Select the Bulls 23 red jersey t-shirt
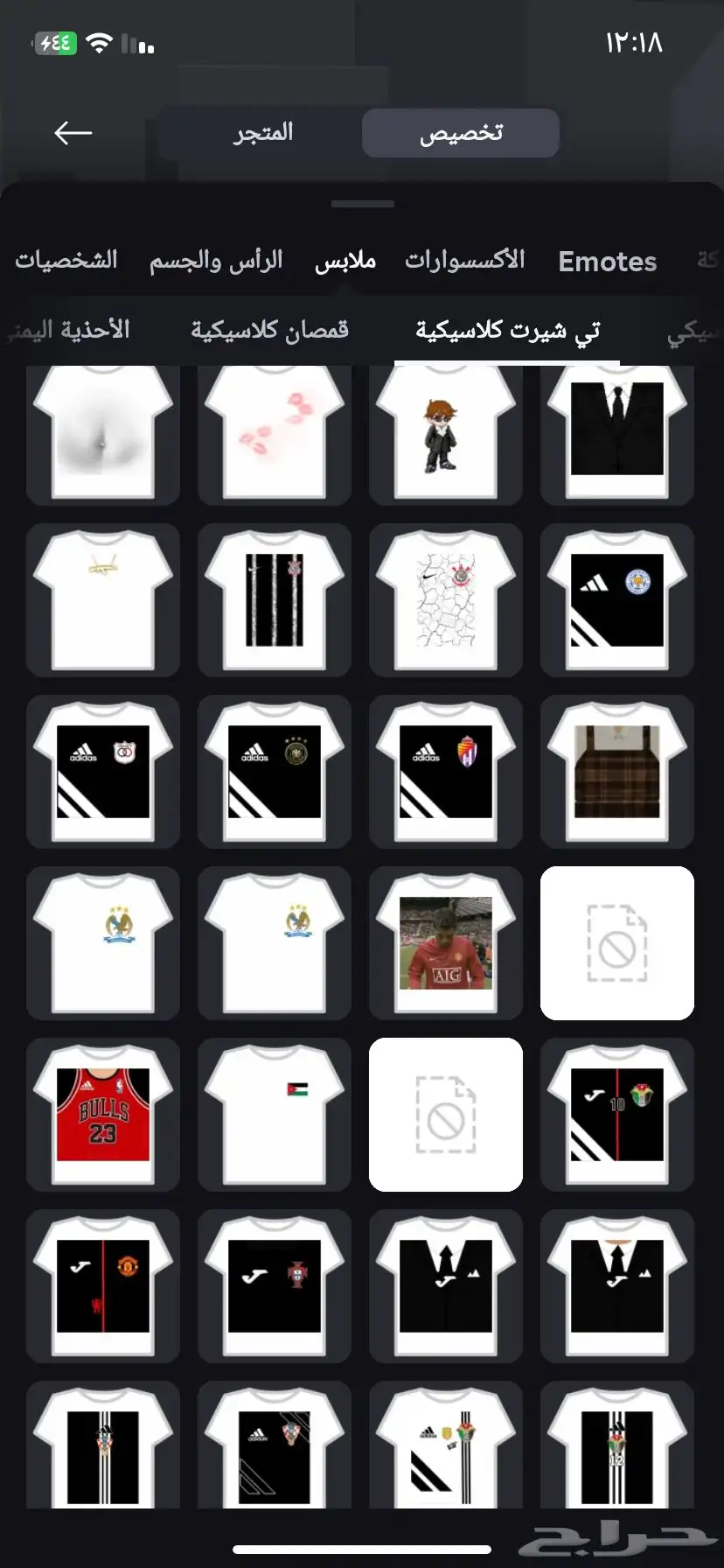The height and width of the screenshot is (1568, 724). point(103,1115)
